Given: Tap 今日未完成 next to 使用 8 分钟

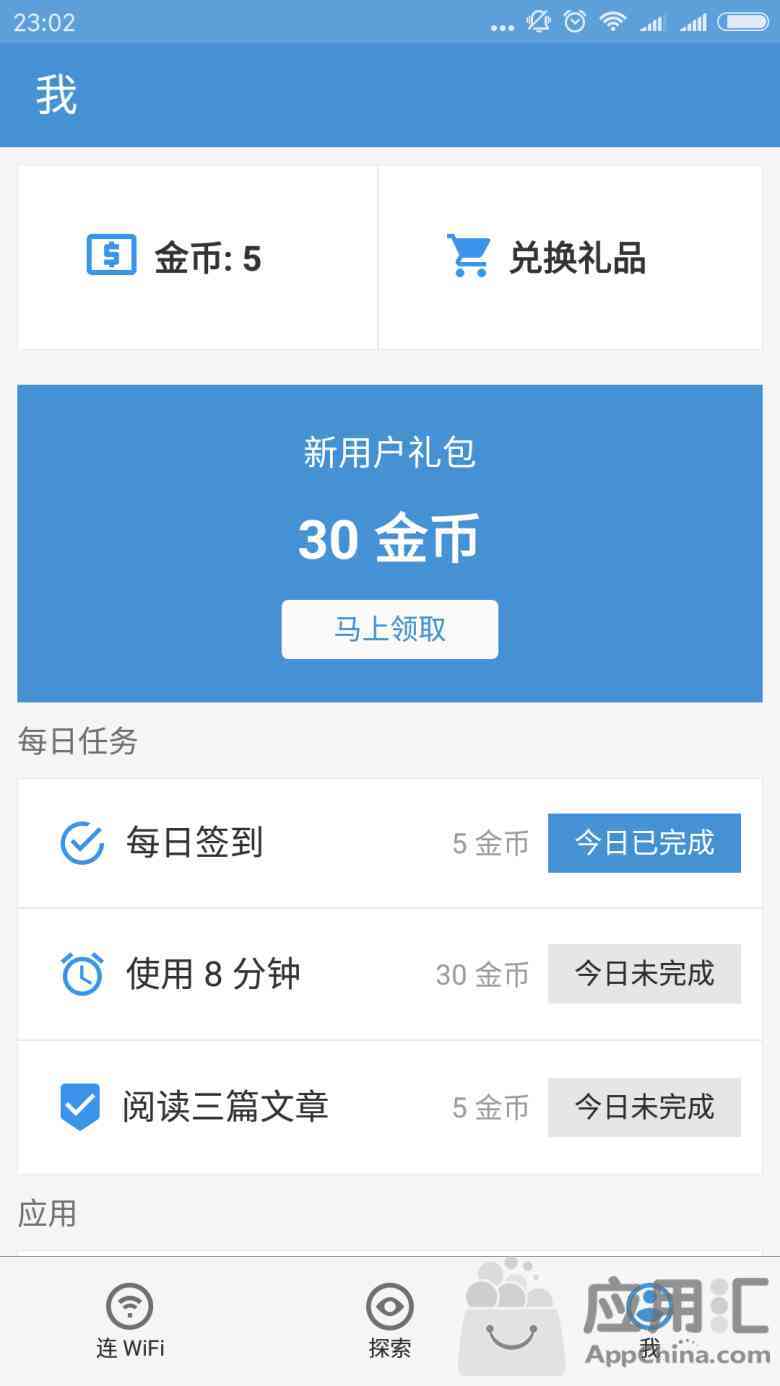Looking at the screenshot, I should pyautogui.click(x=644, y=974).
